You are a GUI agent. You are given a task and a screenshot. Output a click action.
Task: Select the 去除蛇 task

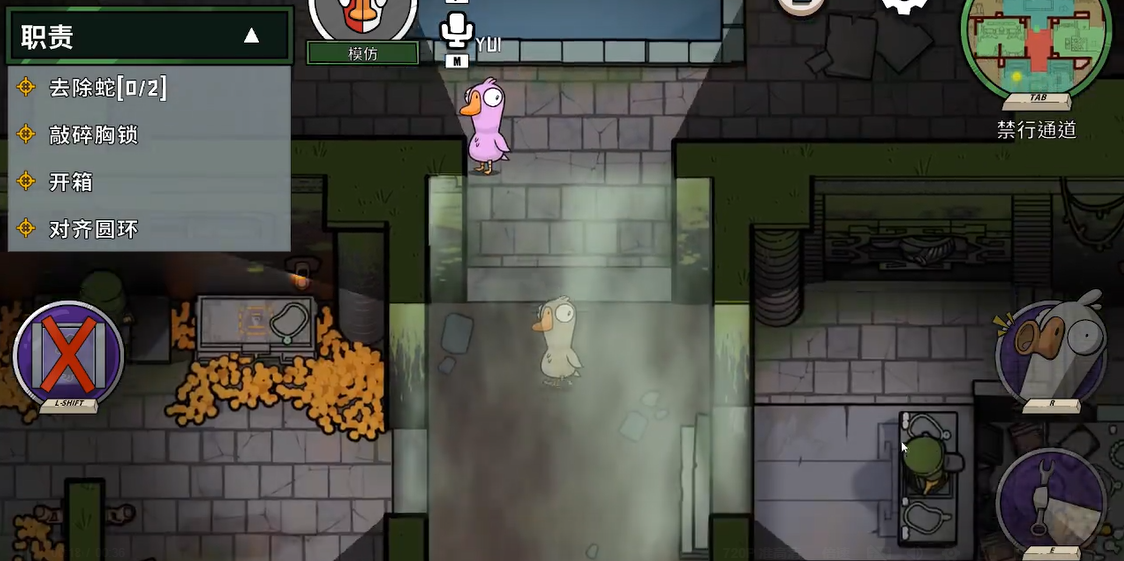107,88
